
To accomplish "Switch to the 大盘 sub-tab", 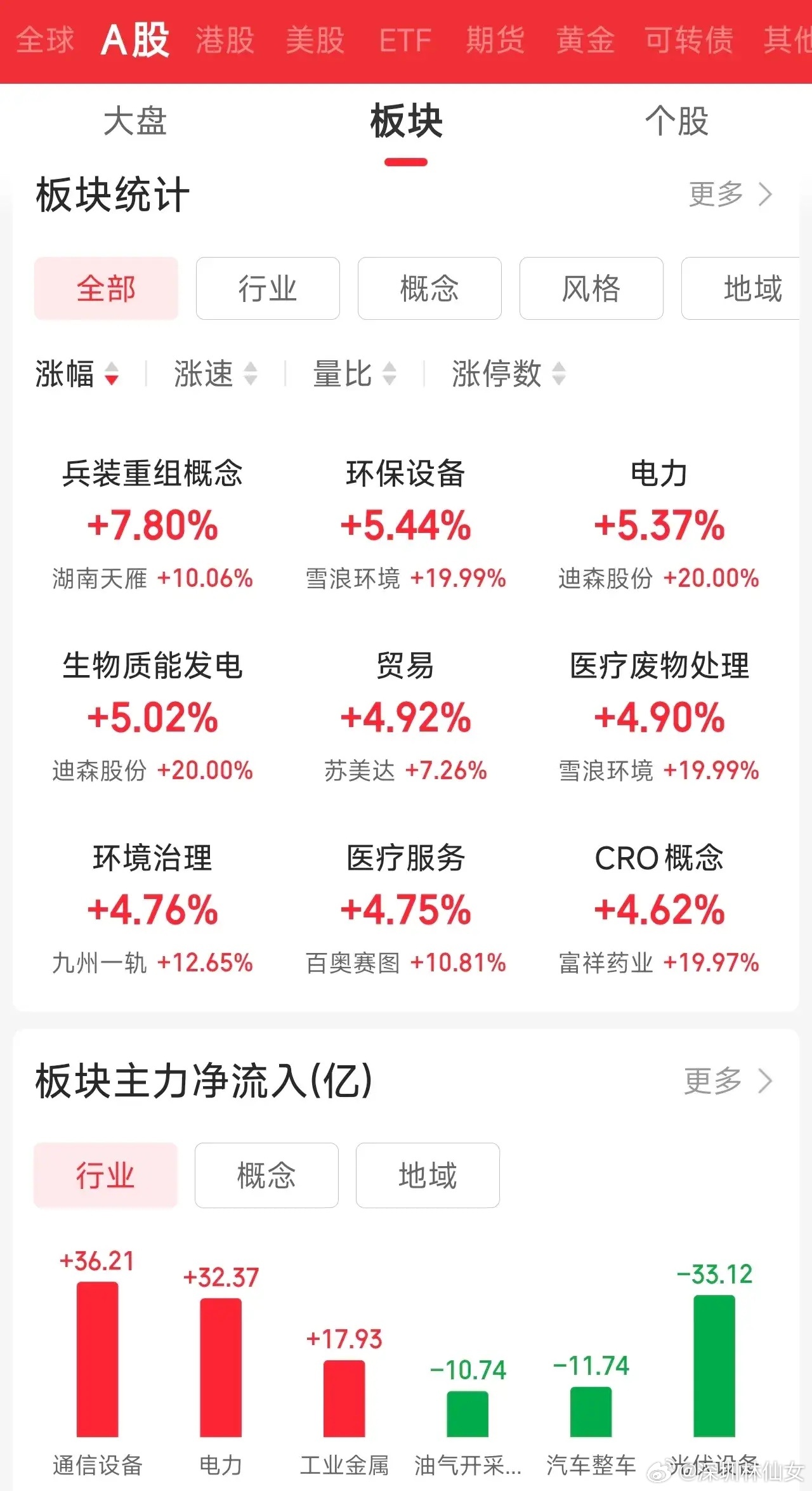I will click(x=134, y=122).
